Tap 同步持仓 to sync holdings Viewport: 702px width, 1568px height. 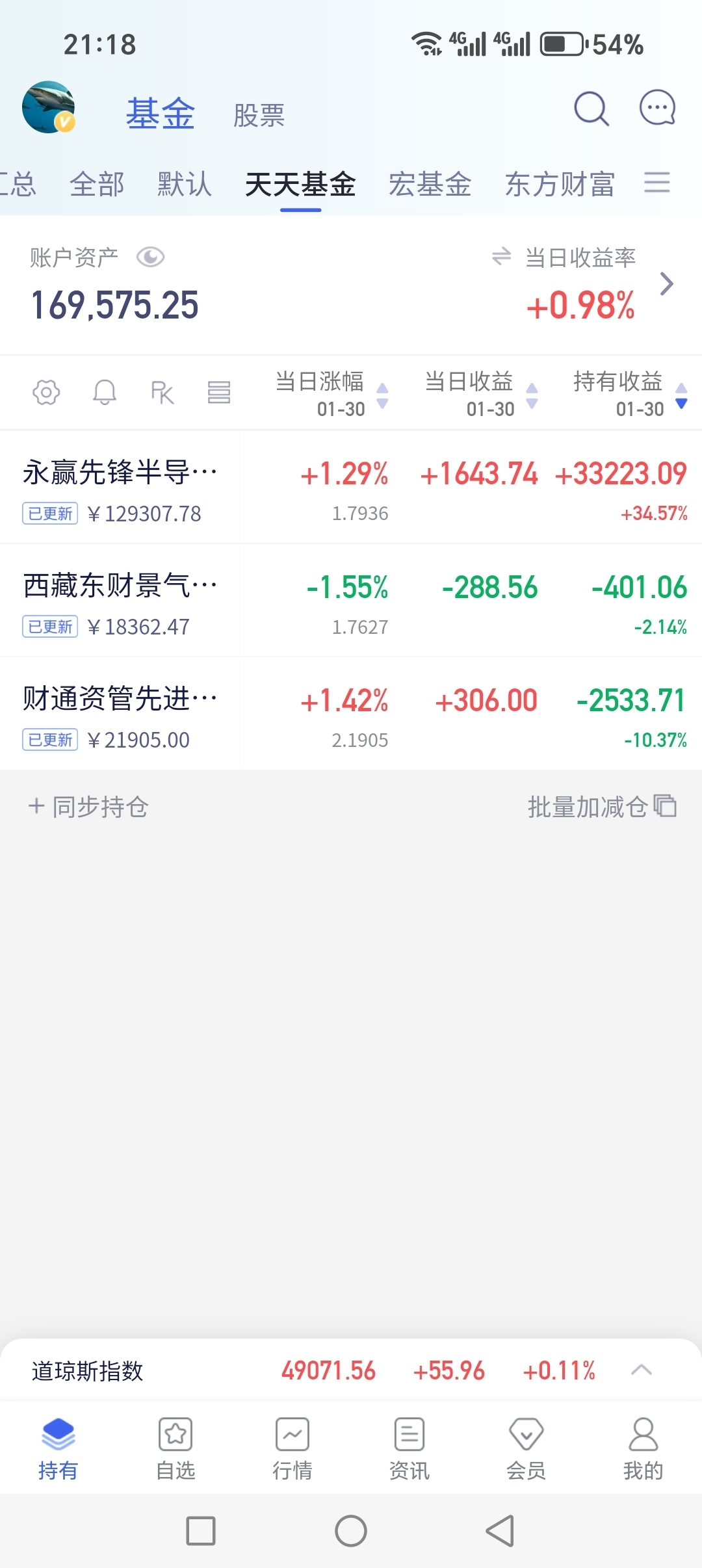pyautogui.click(x=88, y=807)
